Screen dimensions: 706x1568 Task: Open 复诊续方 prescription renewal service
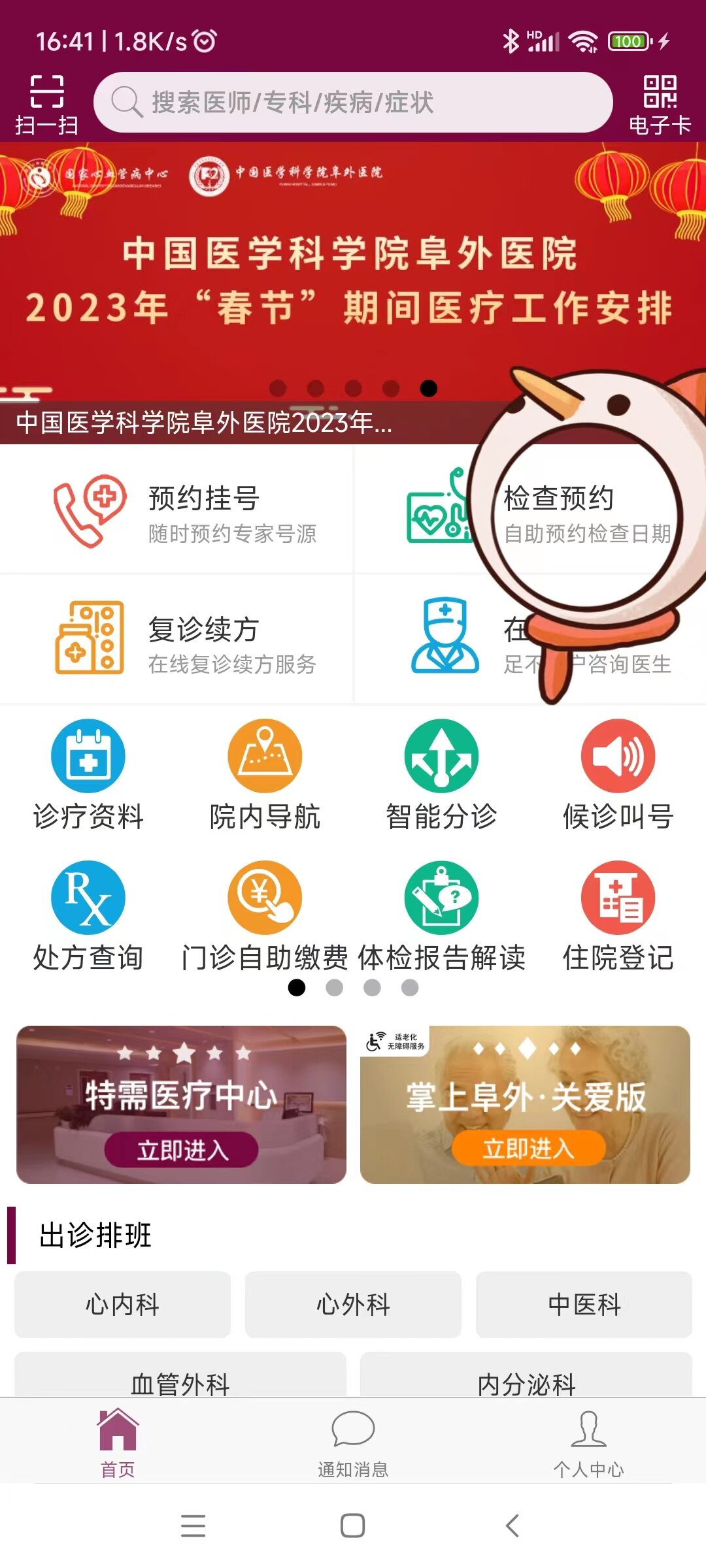coord(176,644)
